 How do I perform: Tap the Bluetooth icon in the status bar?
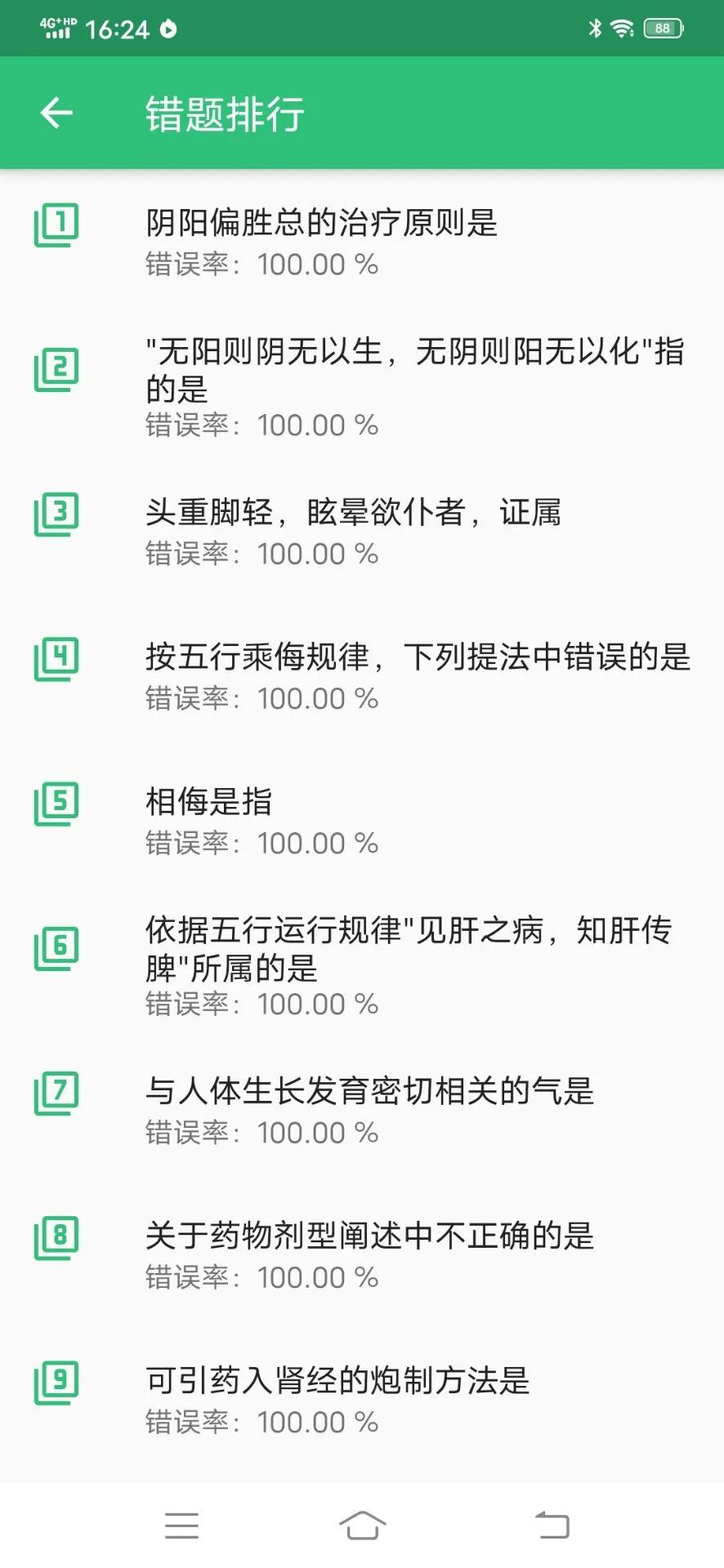pyautogui.click(x=594, y=28)
